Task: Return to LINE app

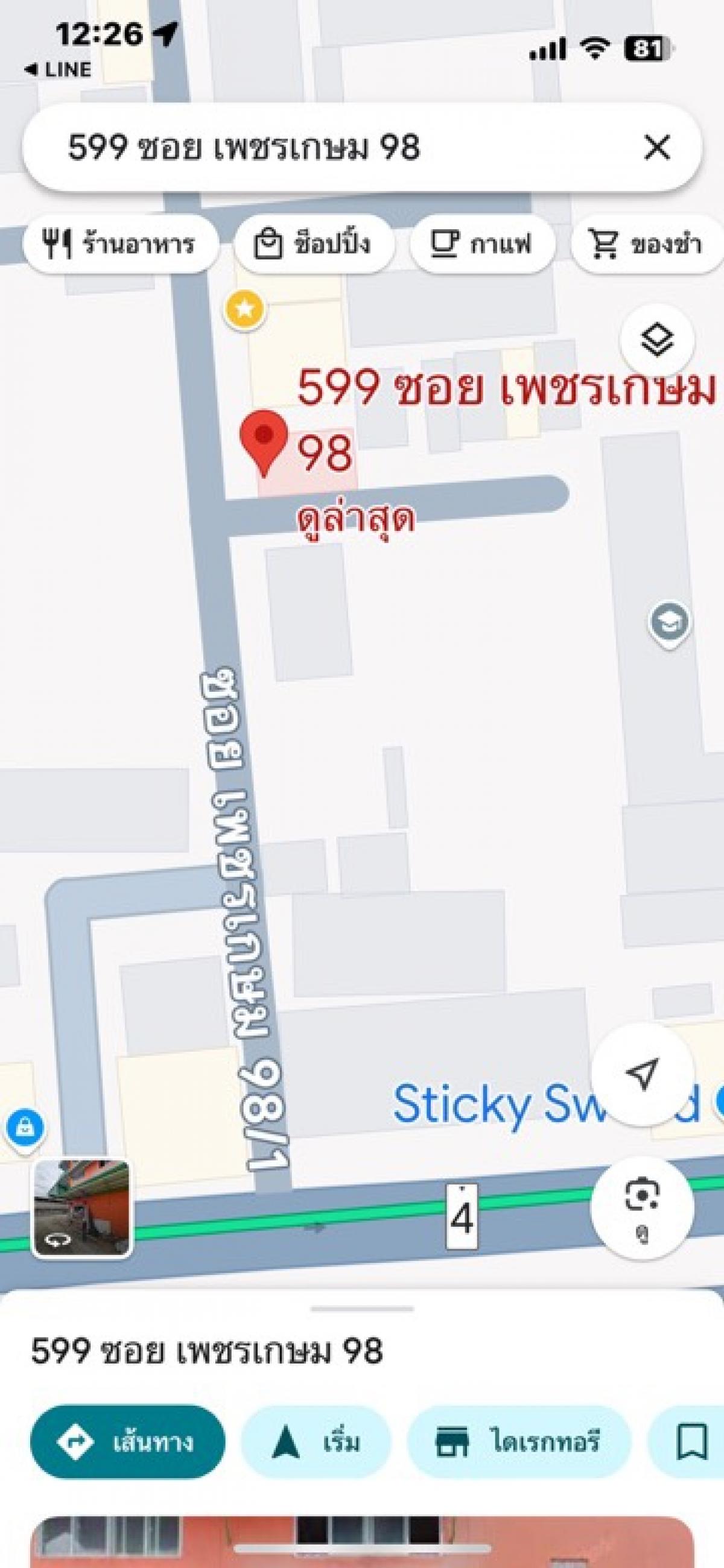Action: (x=58, y=69)
